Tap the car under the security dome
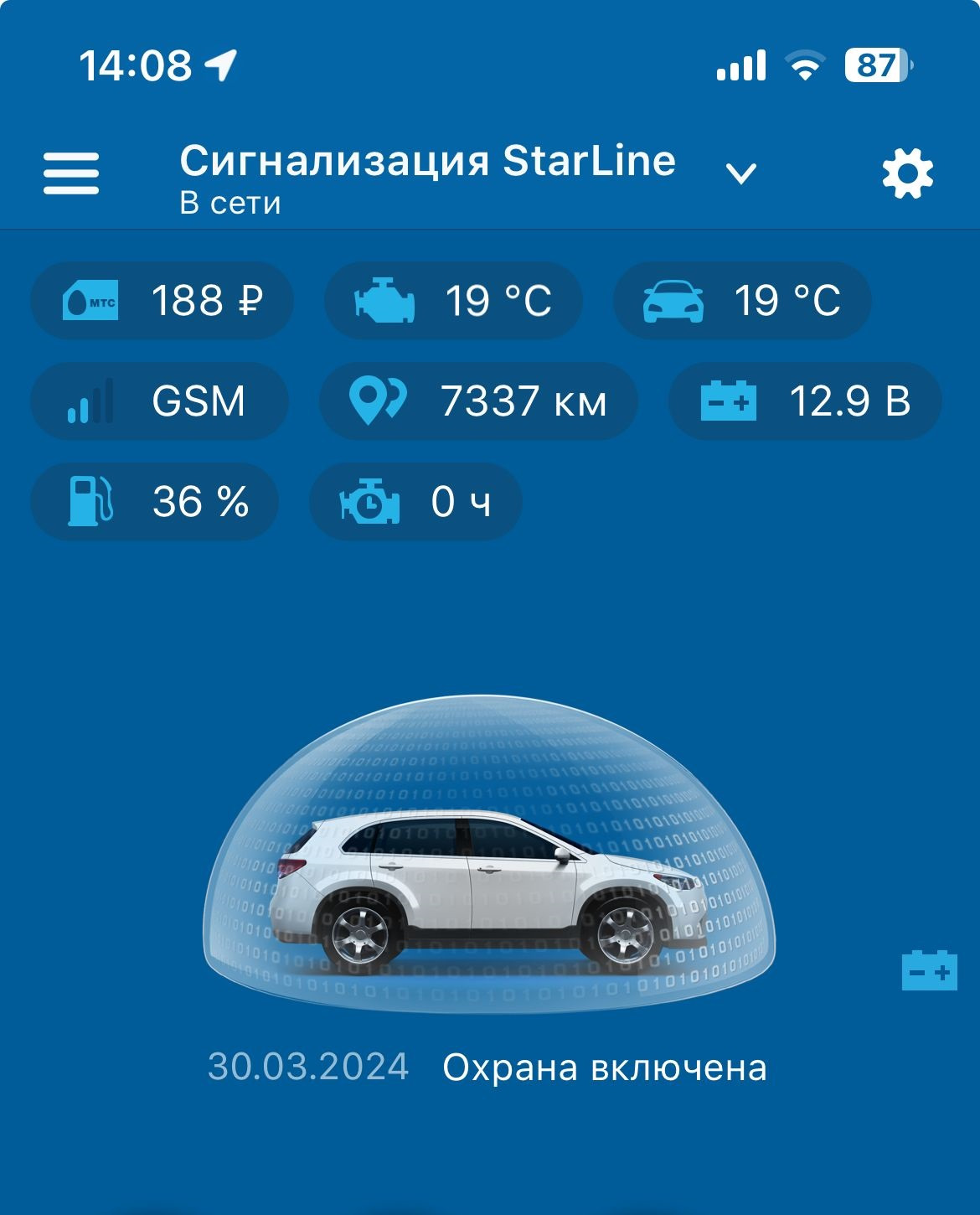This screenshot has height=1215, width=980. click(489, 888)
